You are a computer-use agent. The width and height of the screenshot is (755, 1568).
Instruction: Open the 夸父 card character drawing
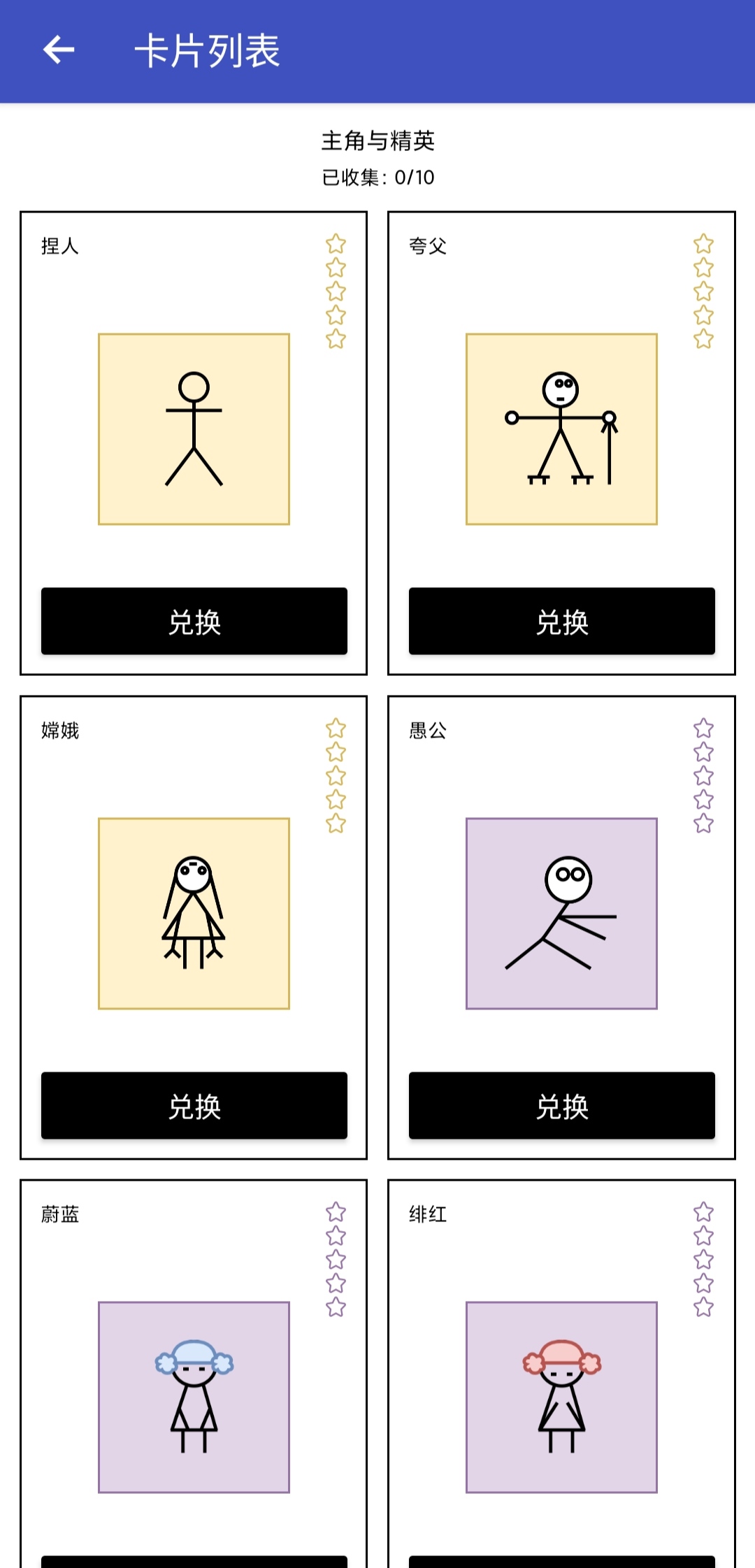pyautogui.click(x=561, y=428)
